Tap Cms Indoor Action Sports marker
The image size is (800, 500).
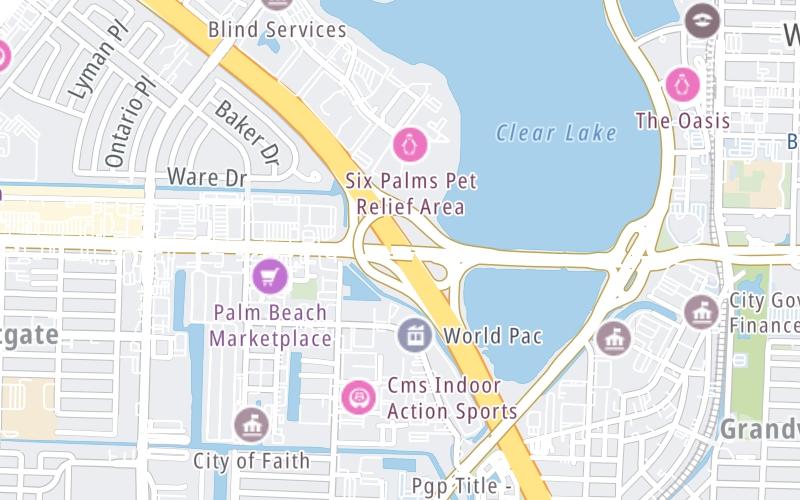click(x=358, y=397)
